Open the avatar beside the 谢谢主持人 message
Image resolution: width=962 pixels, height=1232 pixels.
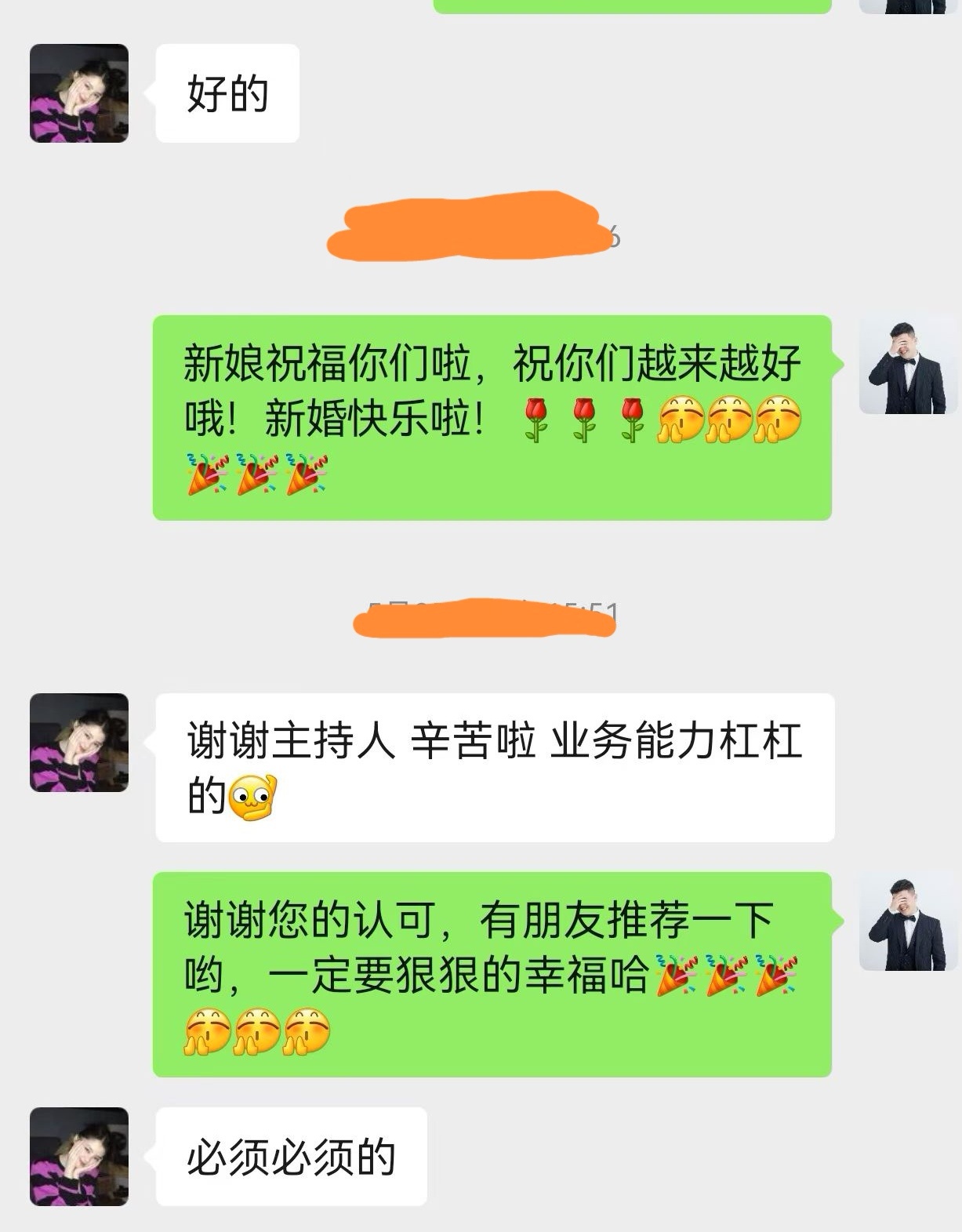pyautogui.click(x=79, y=742)
